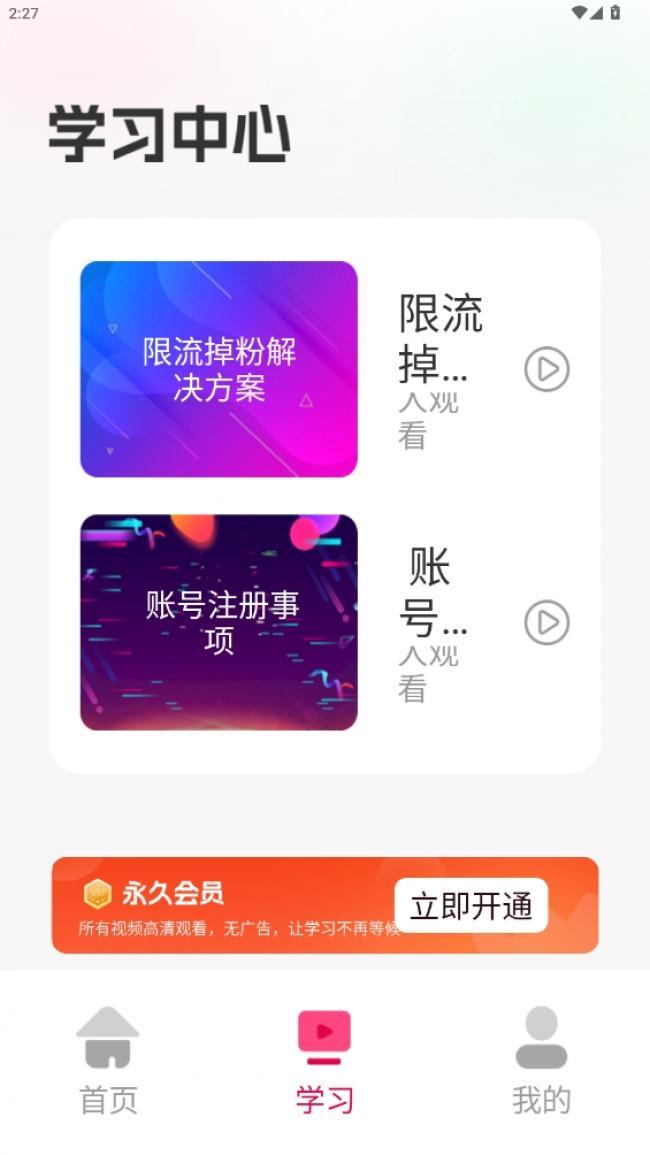Play the 限流掉粉解决方案 video with the play icon
This screenshot has width=650, height=1155.
click(x=547, y=369)
